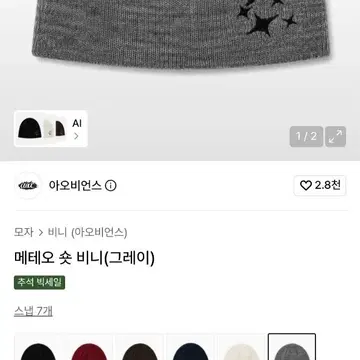Pick the grey beanie color option
This screenshot has height=360, width=360.
point(292,347)
